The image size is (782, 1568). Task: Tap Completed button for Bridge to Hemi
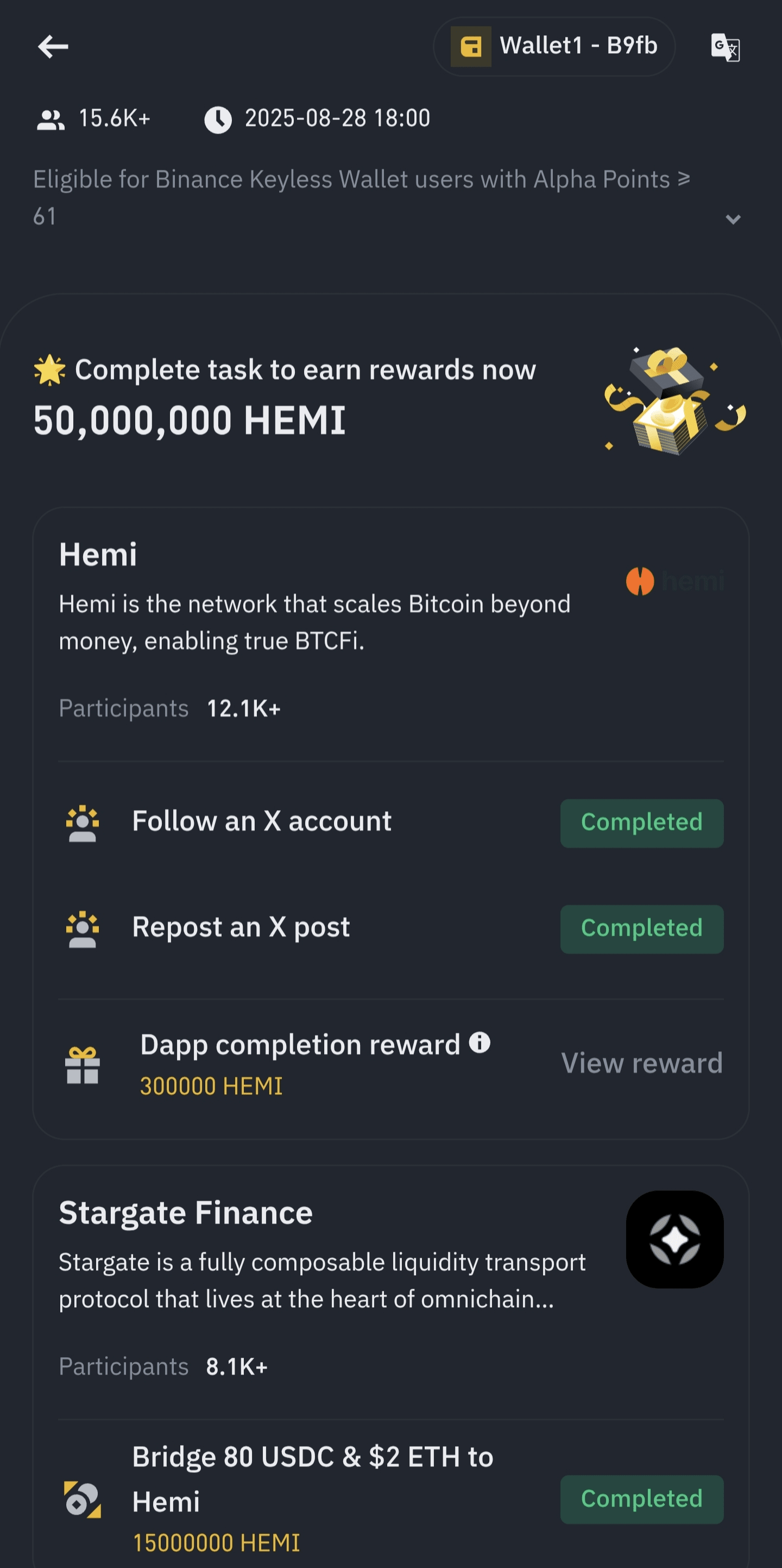641,1499
